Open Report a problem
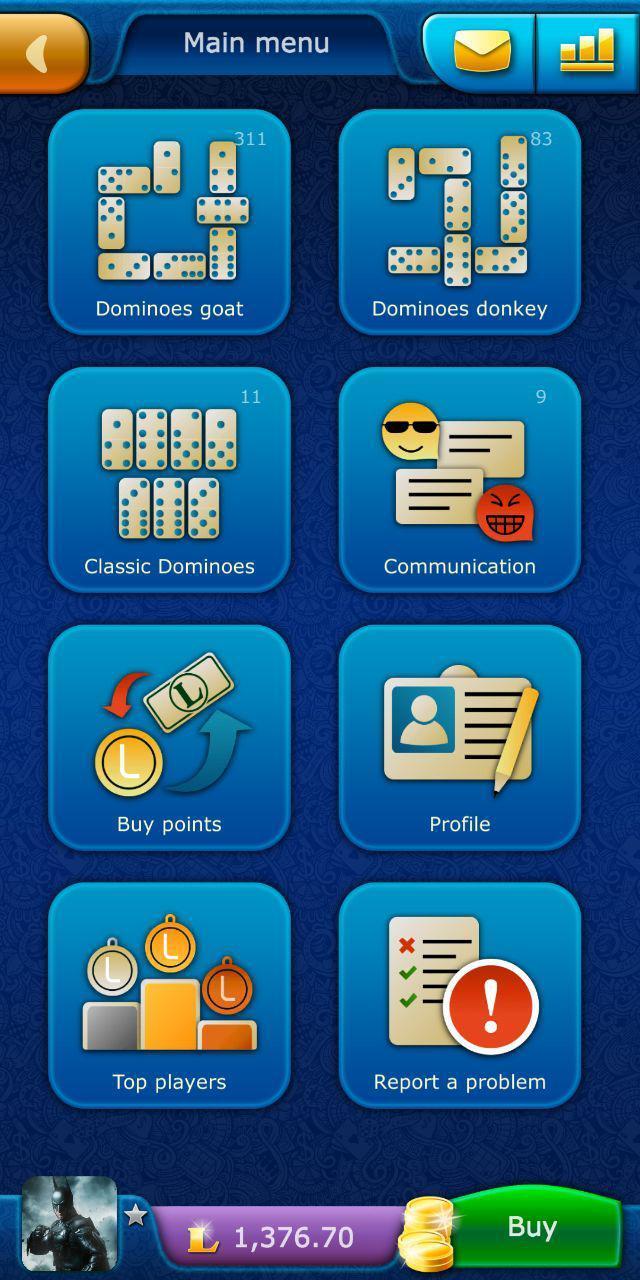The image size is (640, 1280). pos(460,996)
